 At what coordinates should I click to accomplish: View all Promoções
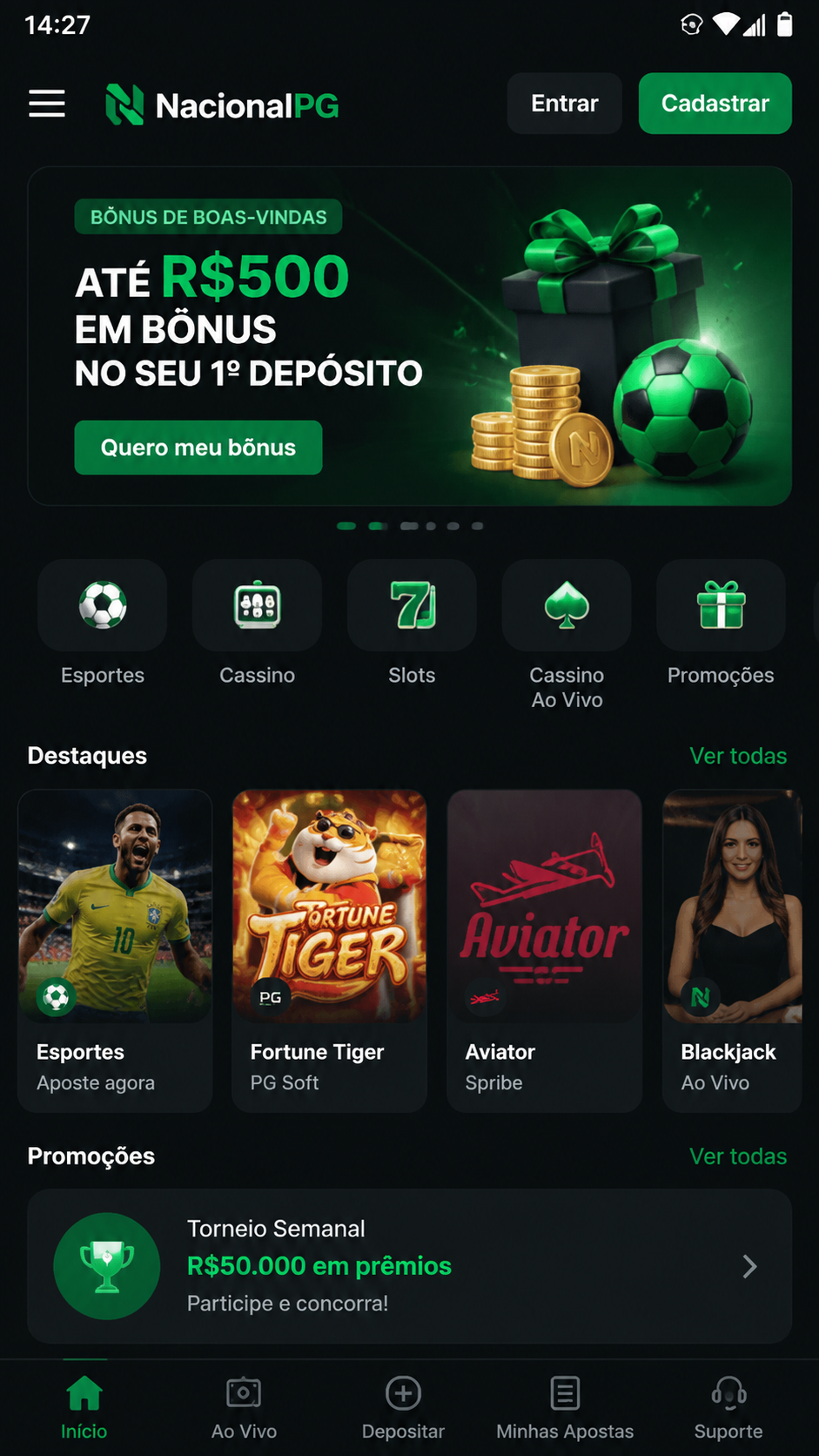[738, 1156]
